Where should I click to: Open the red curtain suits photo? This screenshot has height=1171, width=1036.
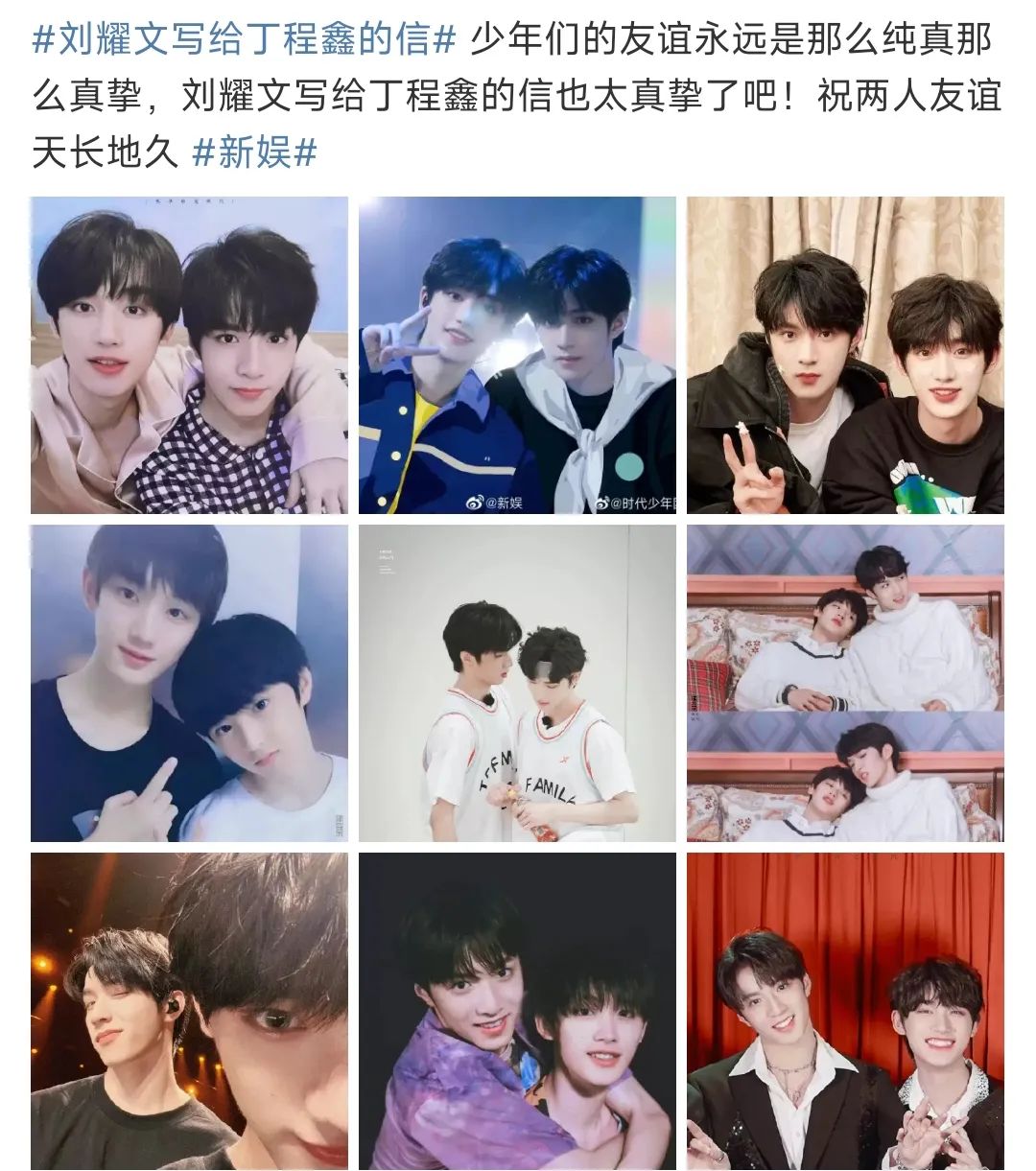coord(845,1011)
